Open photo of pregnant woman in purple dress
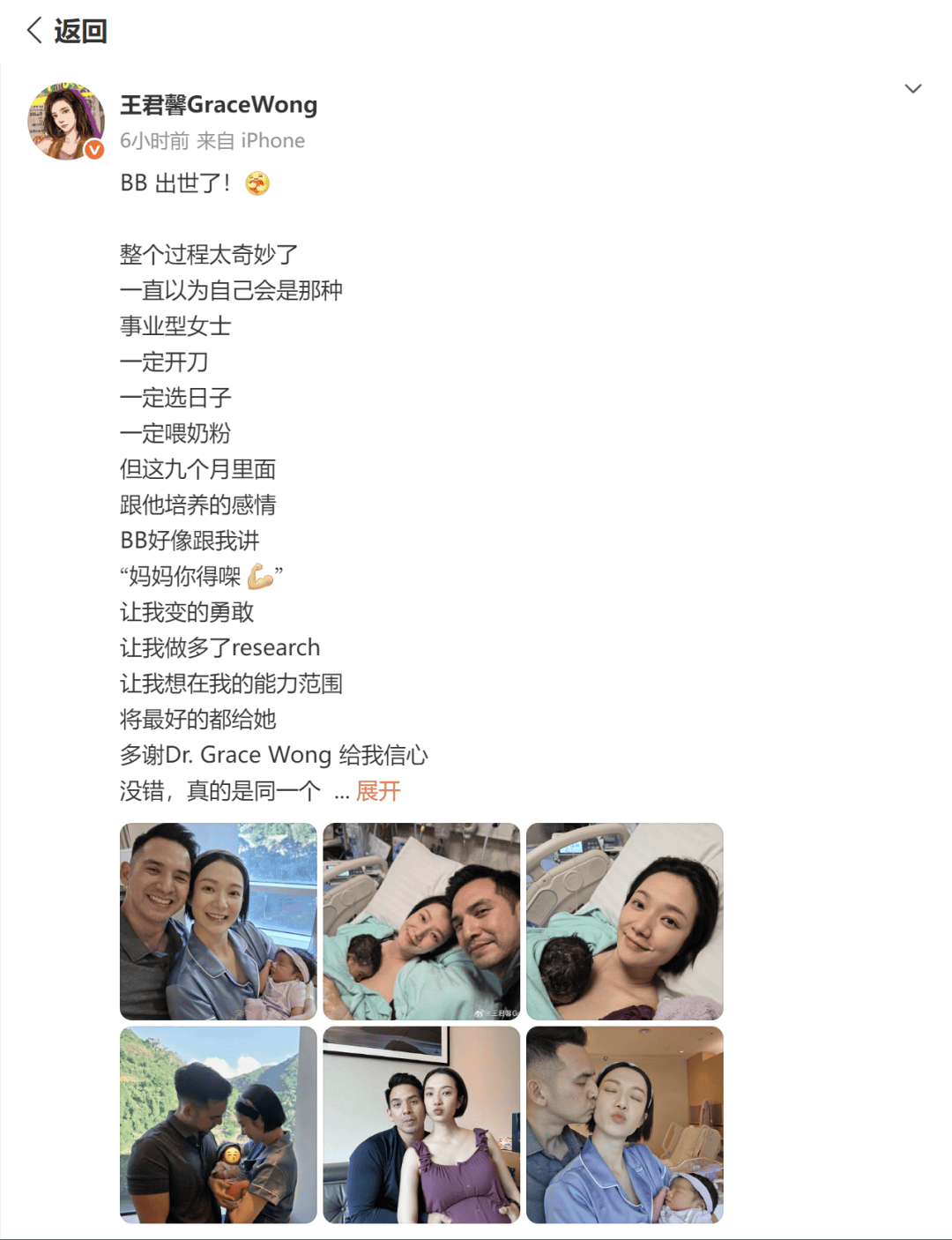 pos(421,1124)
